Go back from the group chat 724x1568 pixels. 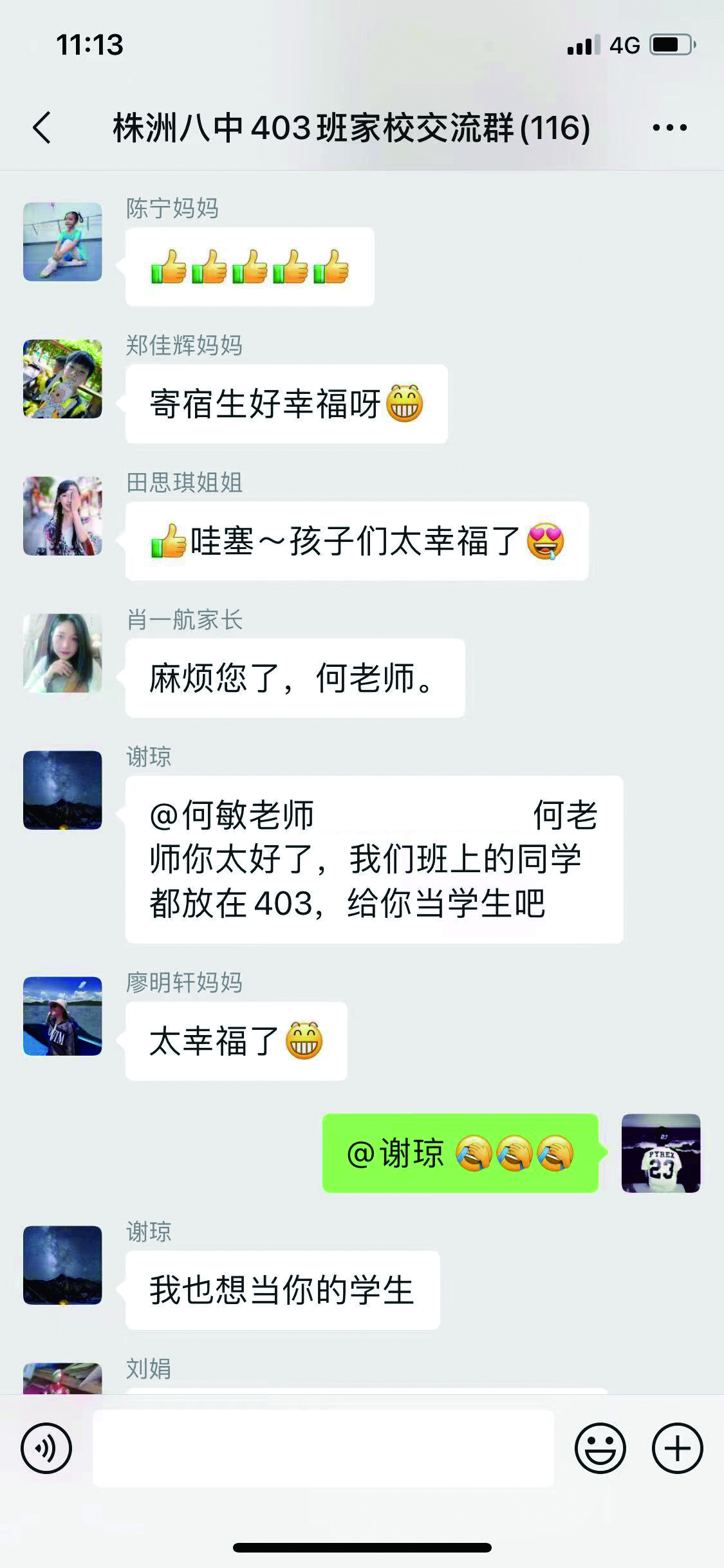tap(42, 127)
